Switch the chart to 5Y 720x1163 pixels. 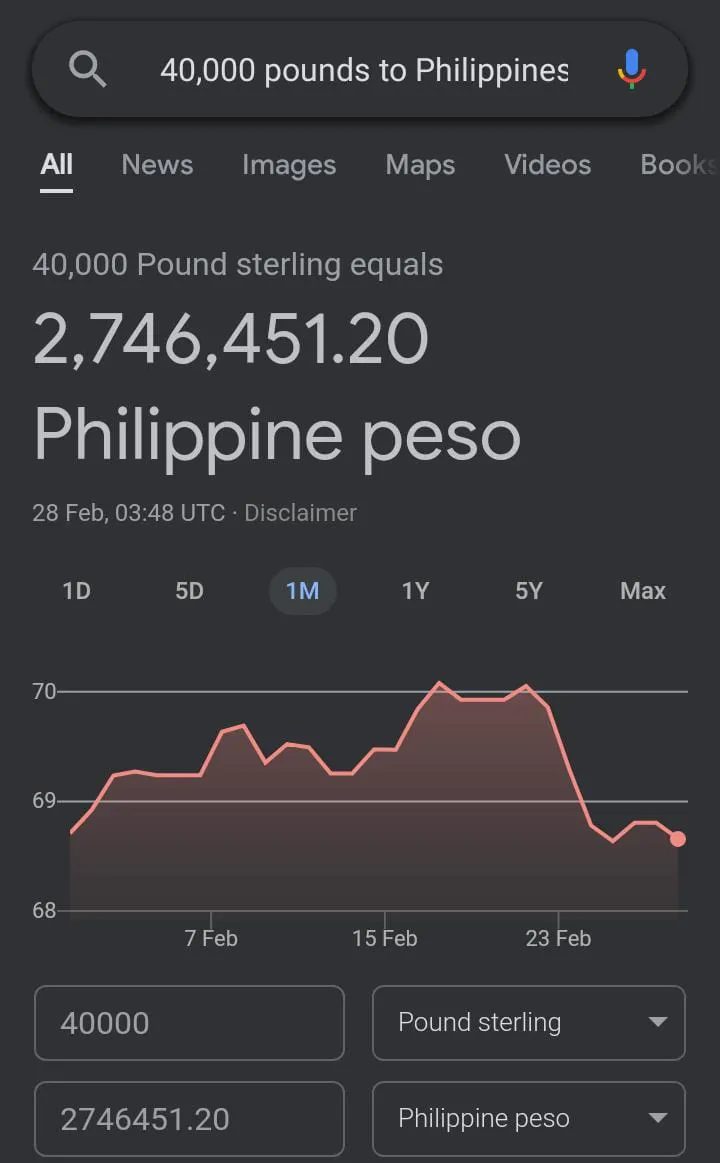529,591
